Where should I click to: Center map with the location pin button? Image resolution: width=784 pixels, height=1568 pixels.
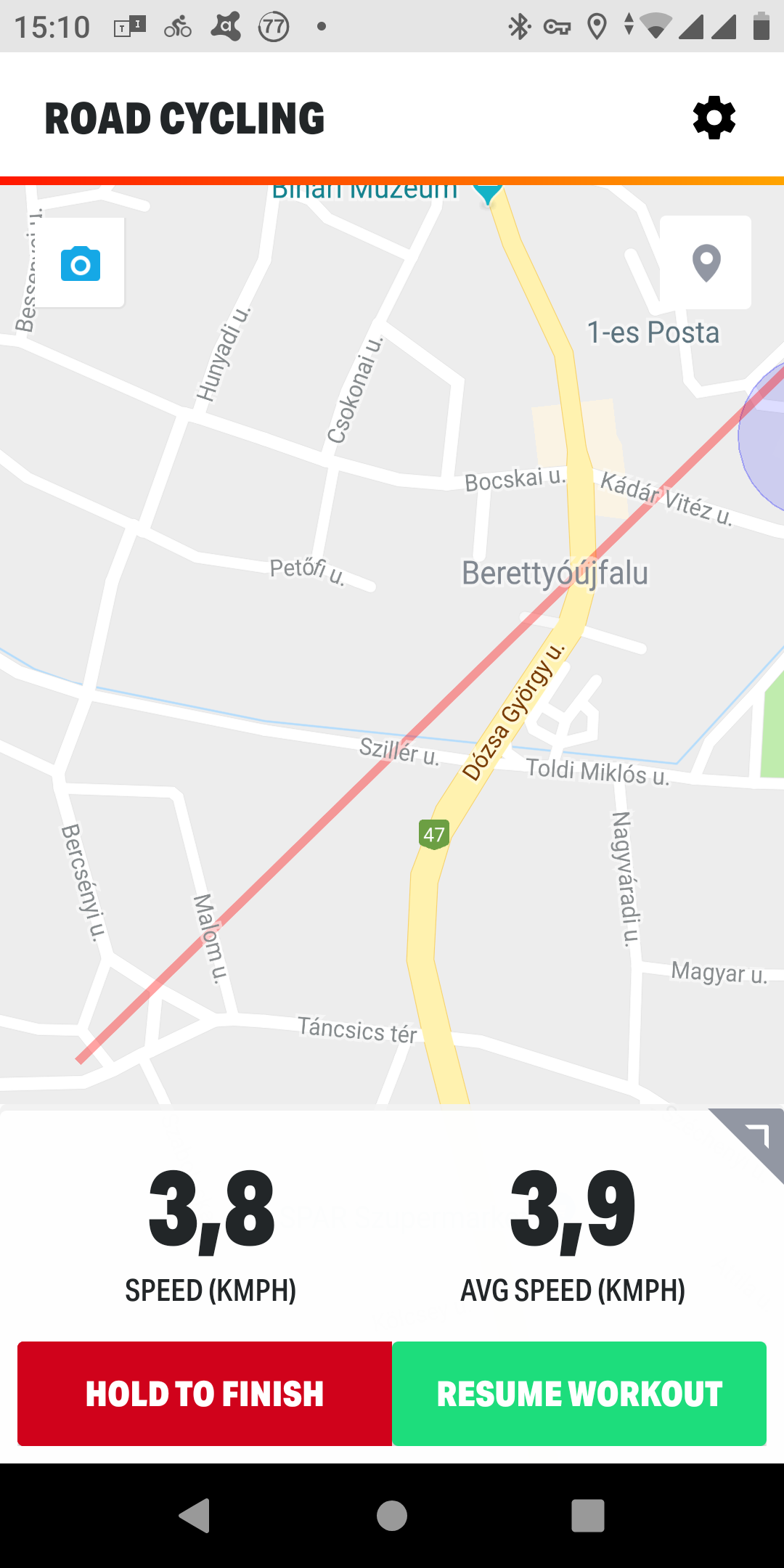[706, 263]
